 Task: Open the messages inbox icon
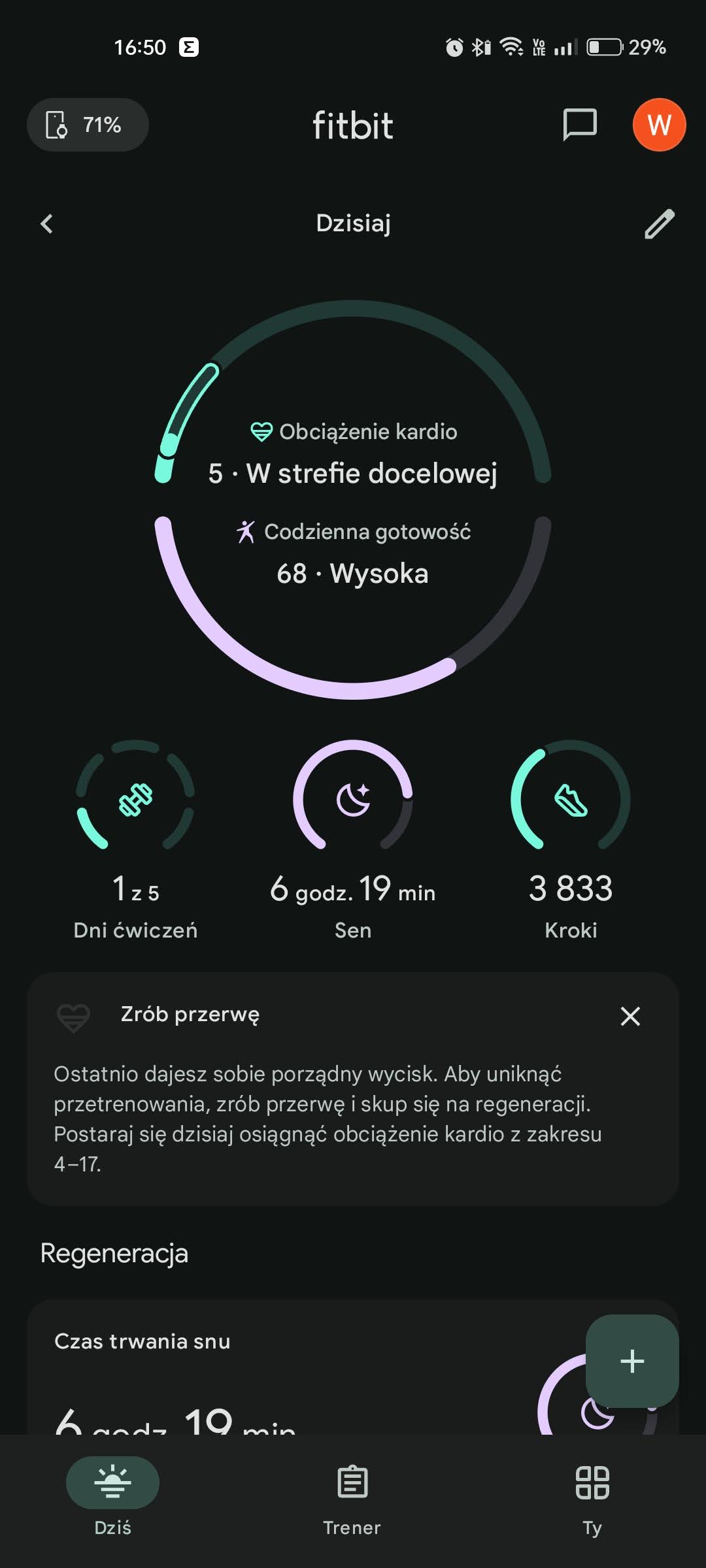(x=580, y=124)
